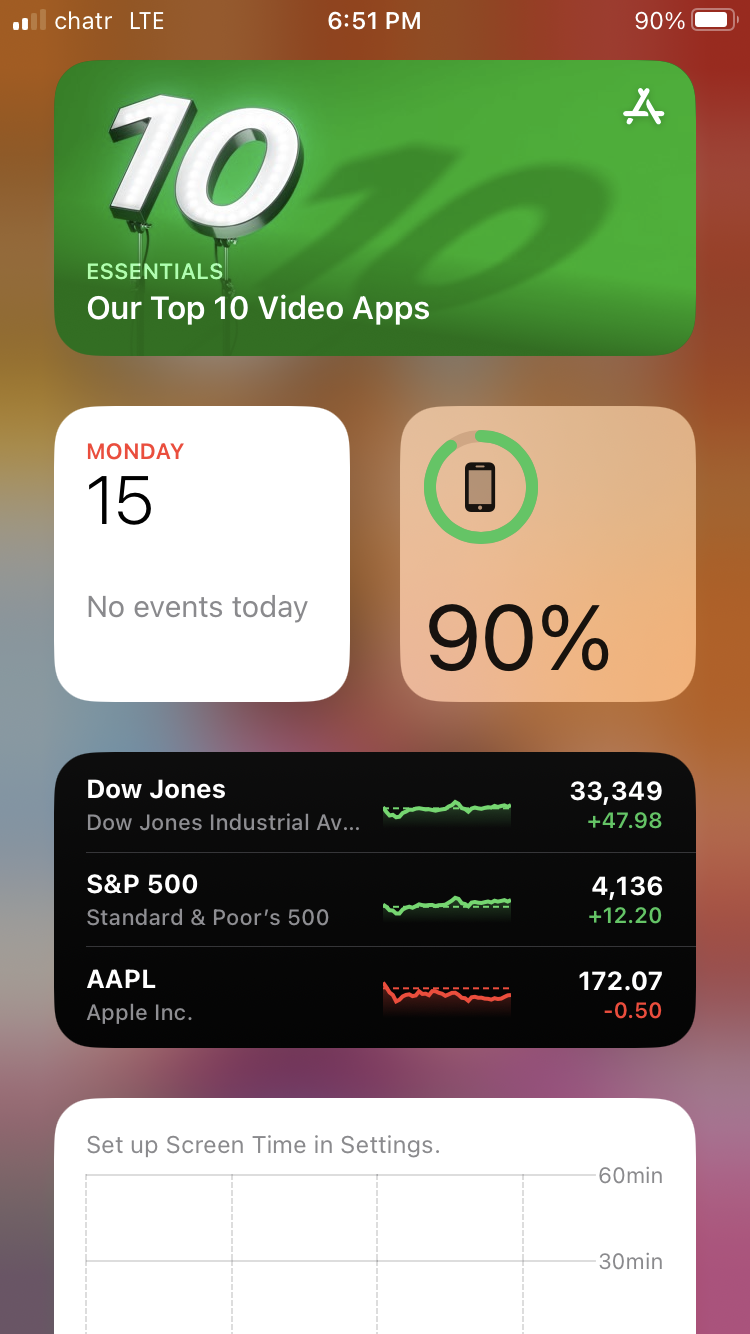The width and height of the screenshot is (750, 1334).
Task: Open the Monday 15 calendar widget
Action: point(202,554)
